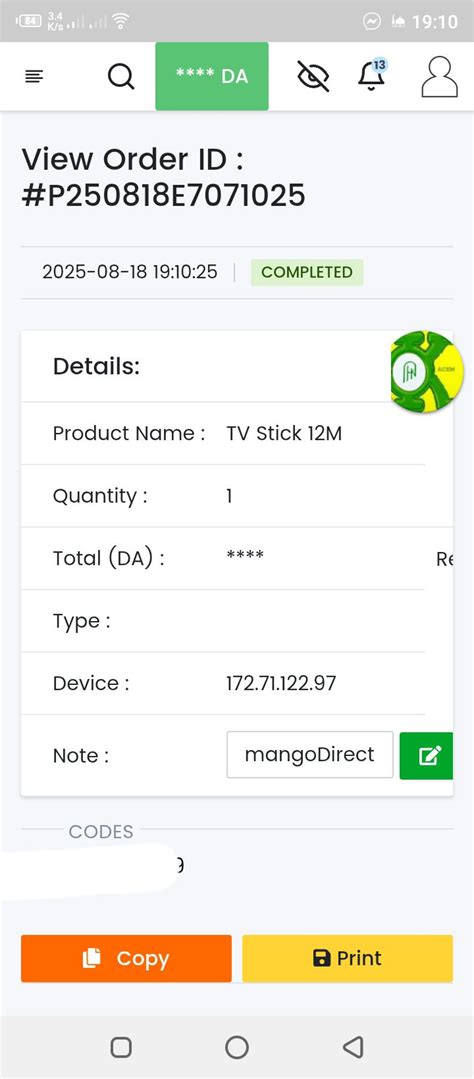This screenshot has width=474, height=1079.
Task: Tap the green edit note button
Action: point(427,756)
